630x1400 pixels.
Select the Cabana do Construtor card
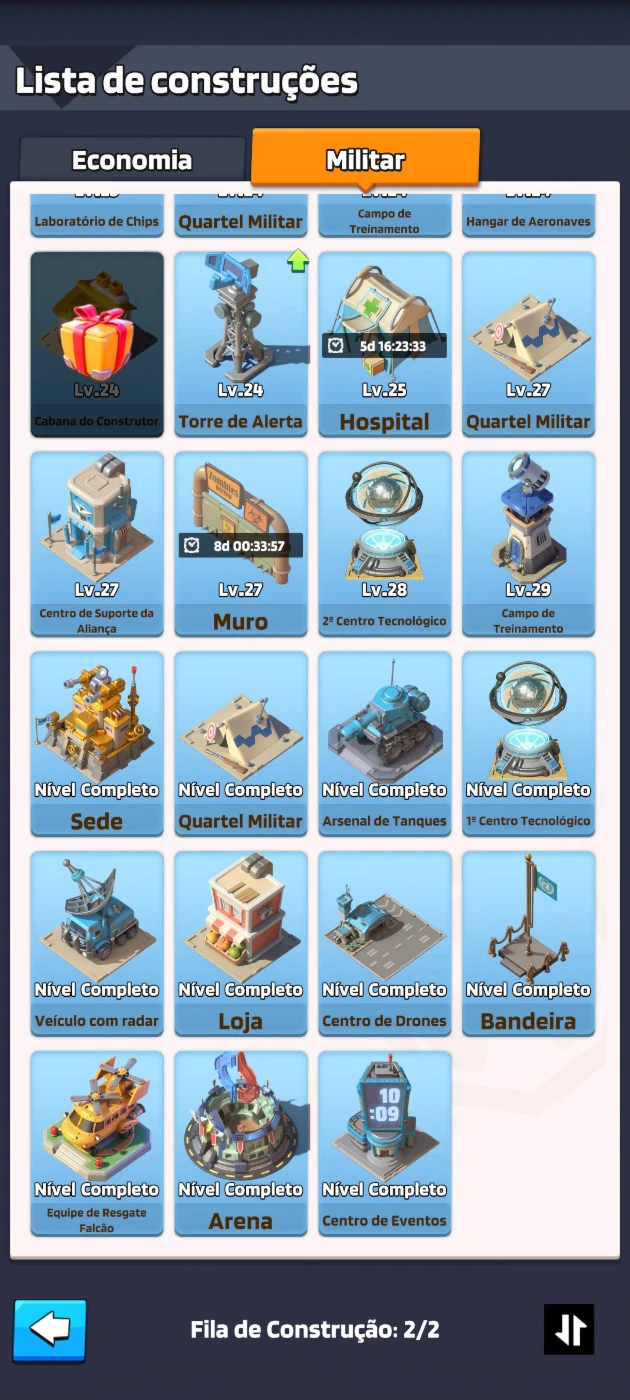[x=97, y=344]
